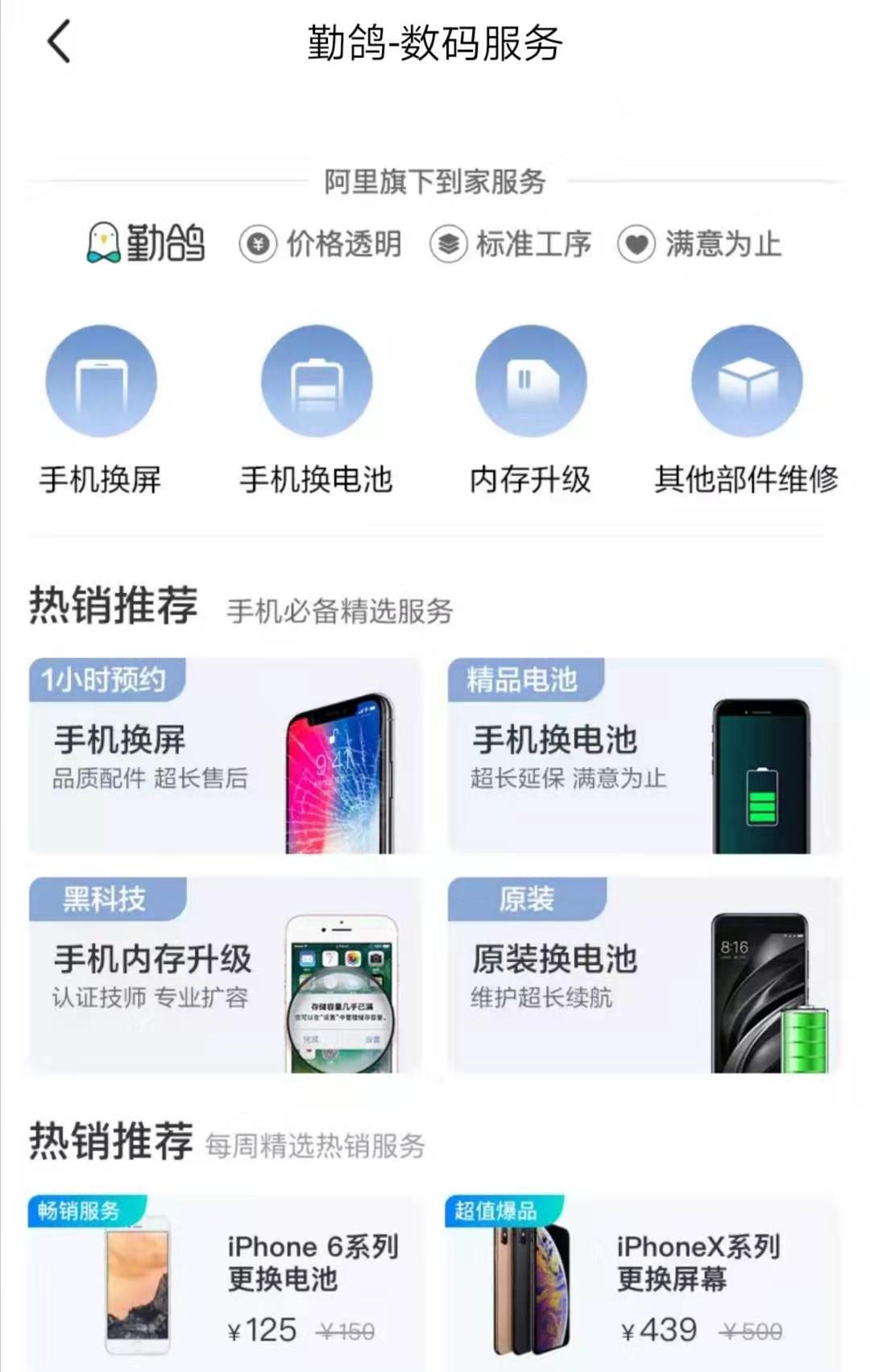Open the 其他部件维修 parts repair icon

coord(745,383)
